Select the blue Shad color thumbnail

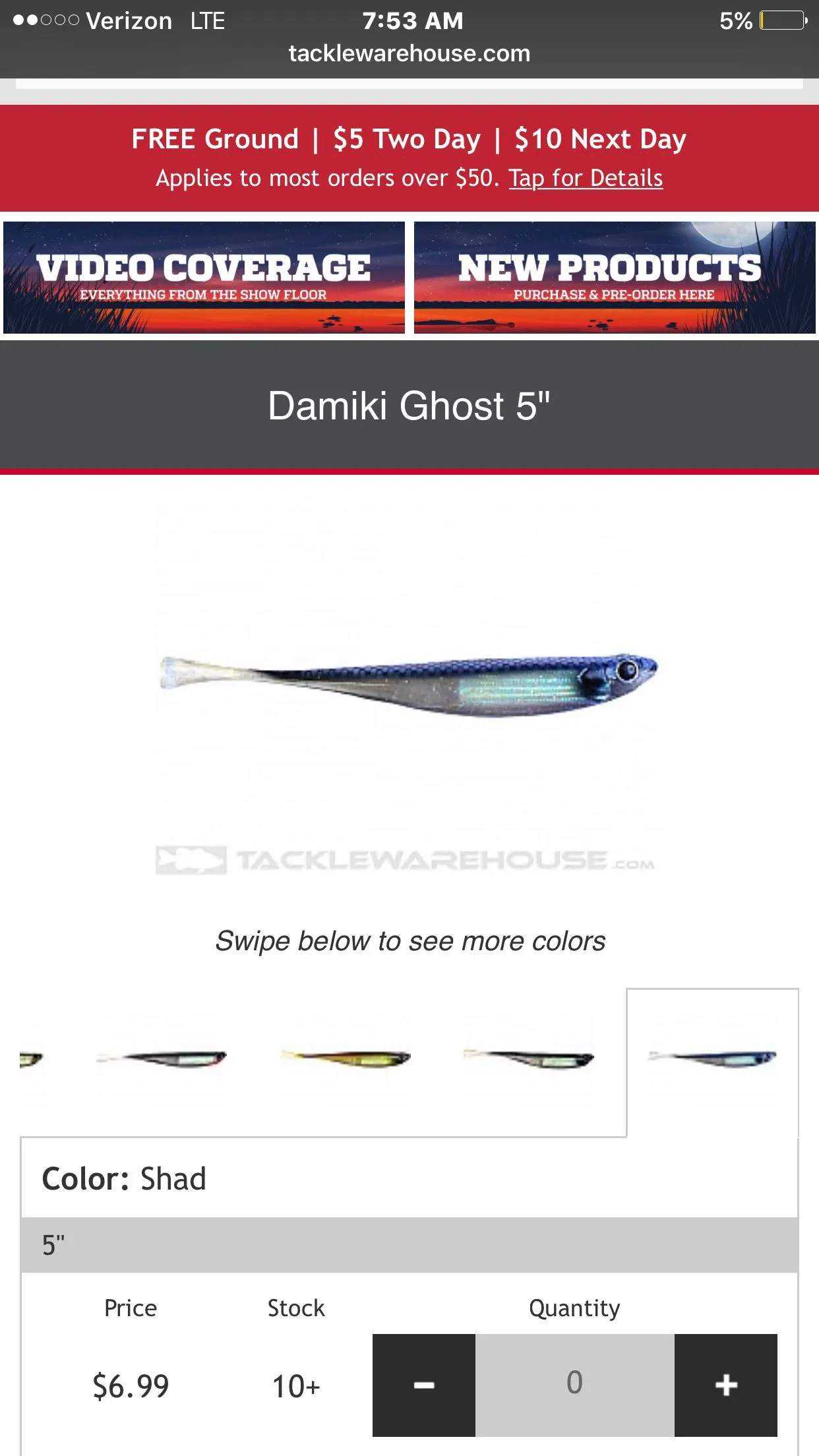pyautogui.click(x=712, y=1058)
